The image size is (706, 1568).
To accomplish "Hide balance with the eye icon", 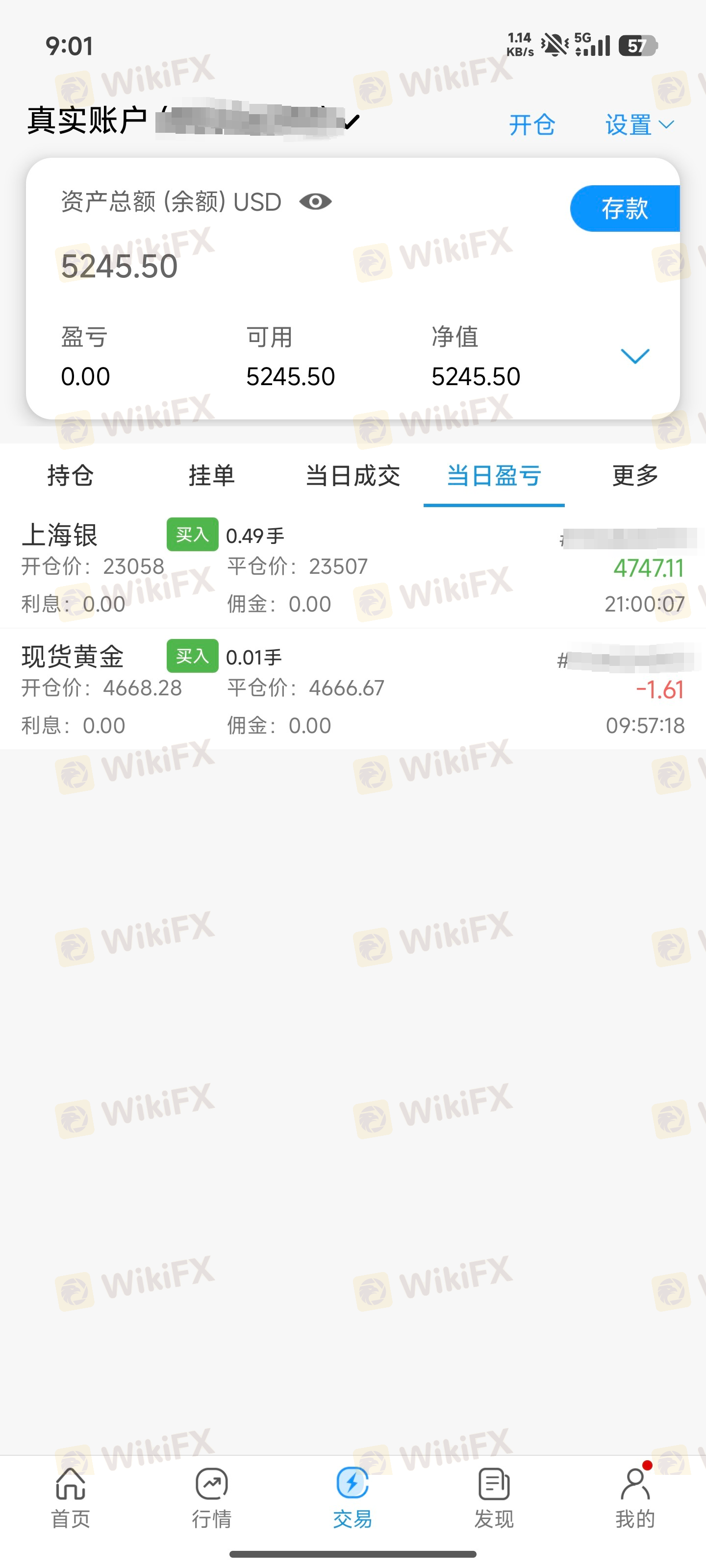I will coord(316,201).
